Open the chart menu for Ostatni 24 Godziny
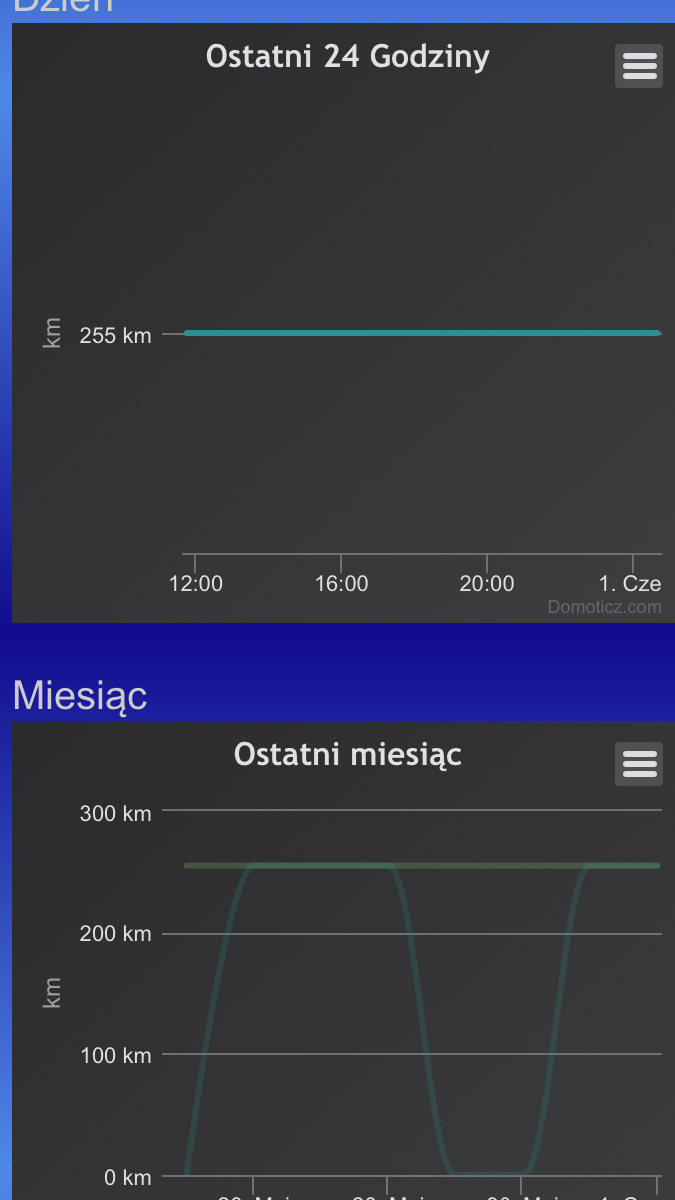The height and width of the screenshot is (1200, 675). tap(639, 66)
